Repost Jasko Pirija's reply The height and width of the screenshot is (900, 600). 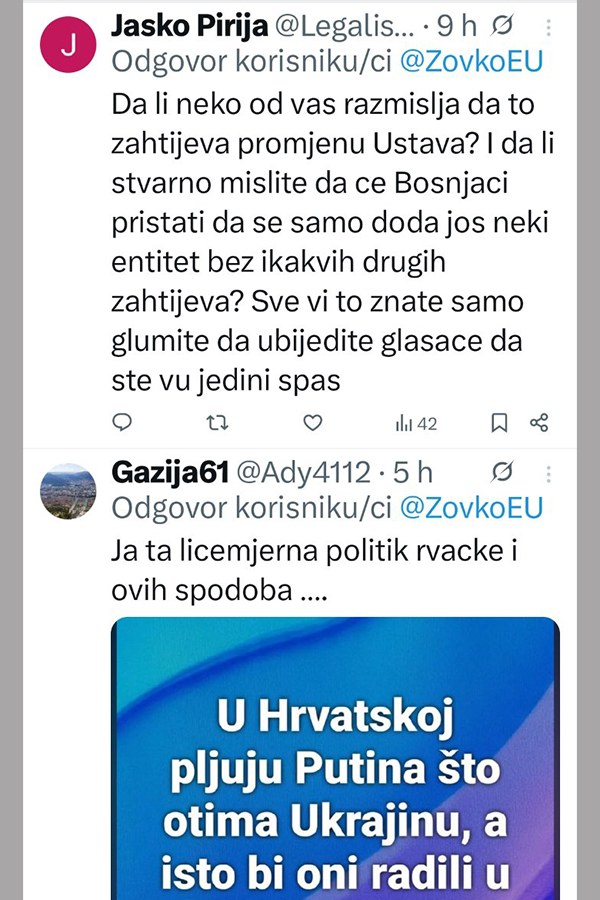[216, 423]
